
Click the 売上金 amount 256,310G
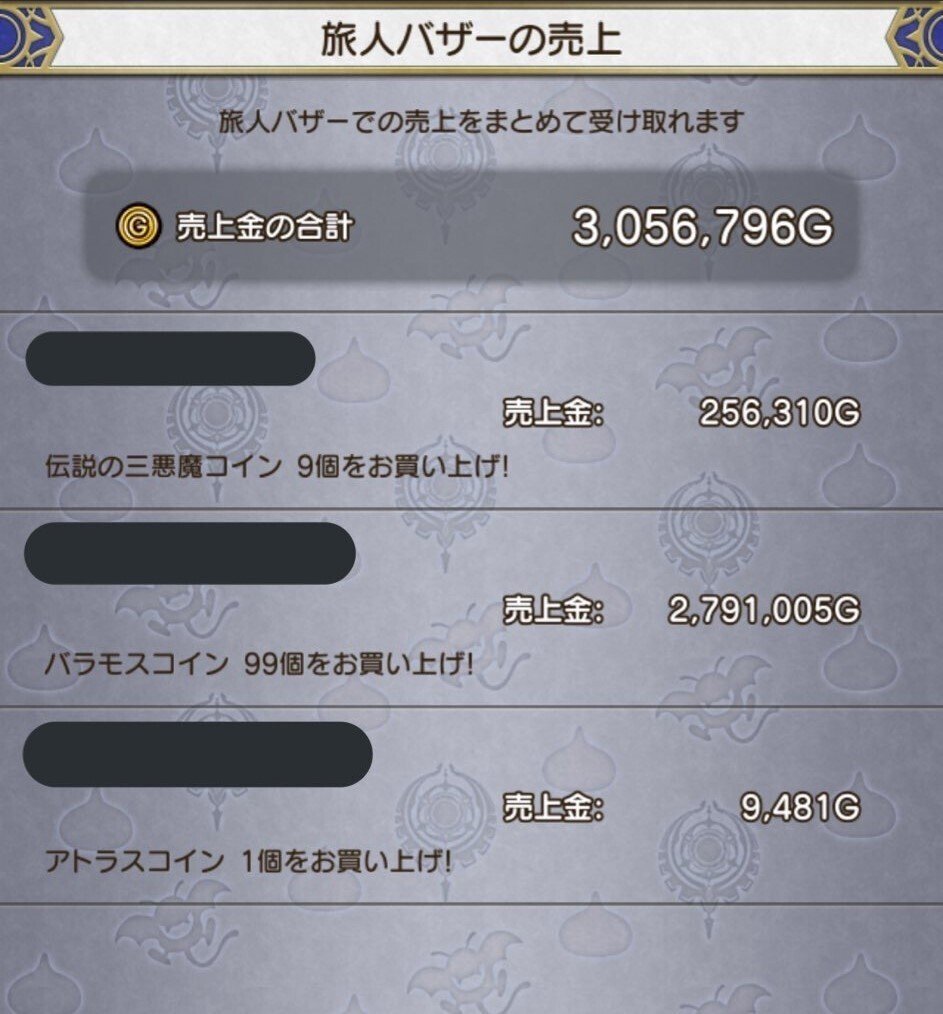point(781,409)
